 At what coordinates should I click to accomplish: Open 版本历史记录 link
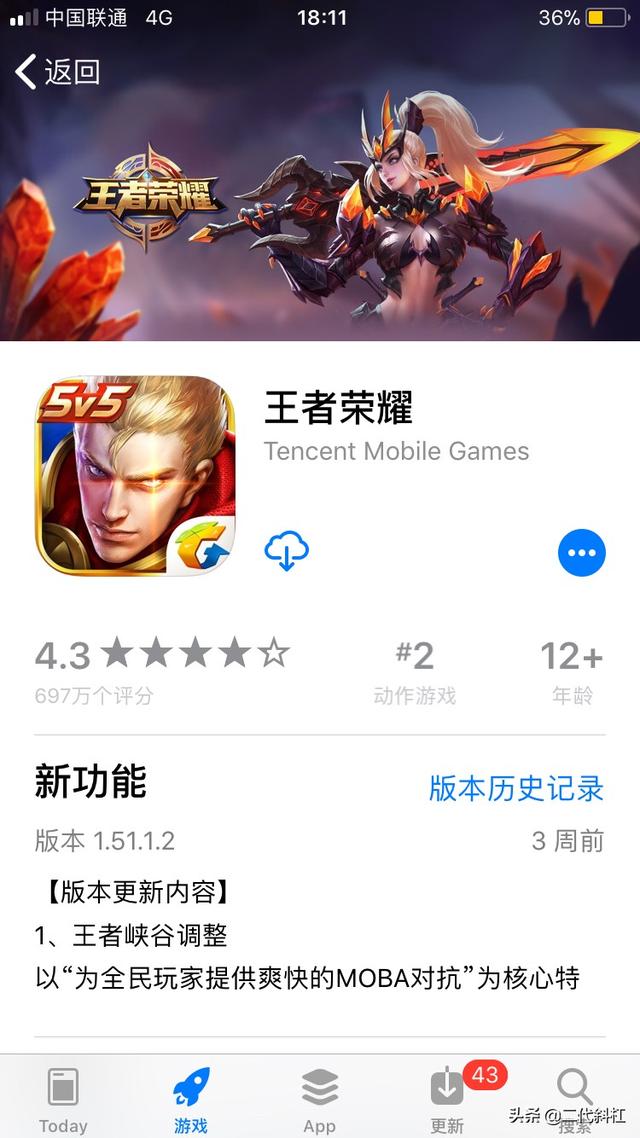pyautogui.click(x=516, y=788)
